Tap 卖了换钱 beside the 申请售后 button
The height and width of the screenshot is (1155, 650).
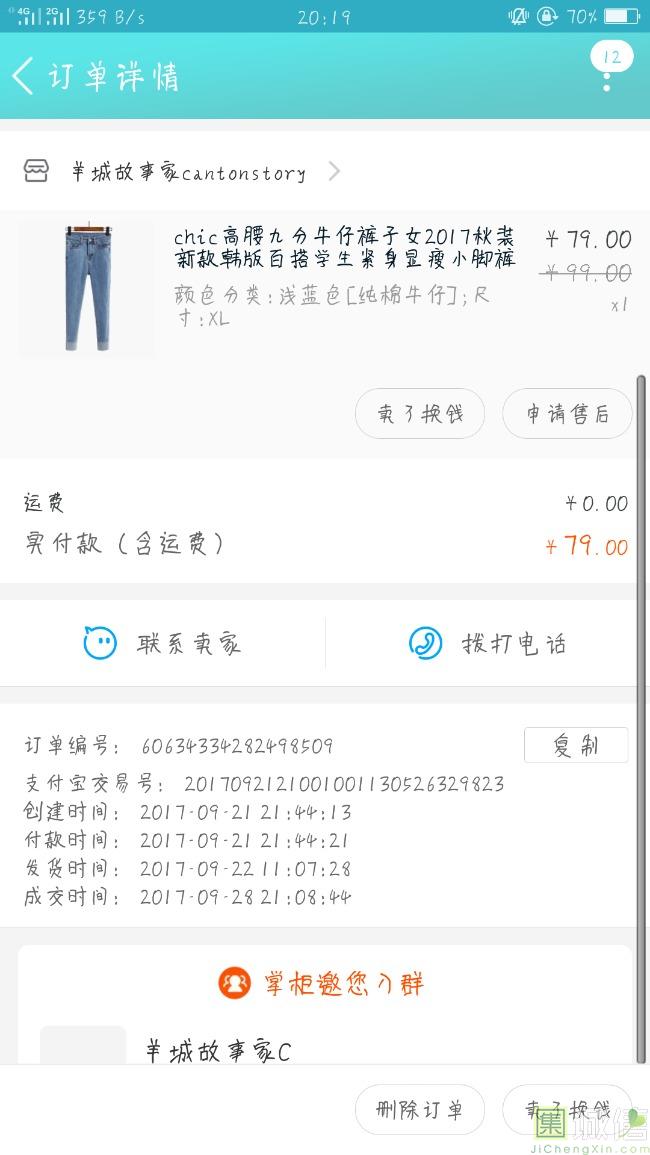(x=420, y=414)
